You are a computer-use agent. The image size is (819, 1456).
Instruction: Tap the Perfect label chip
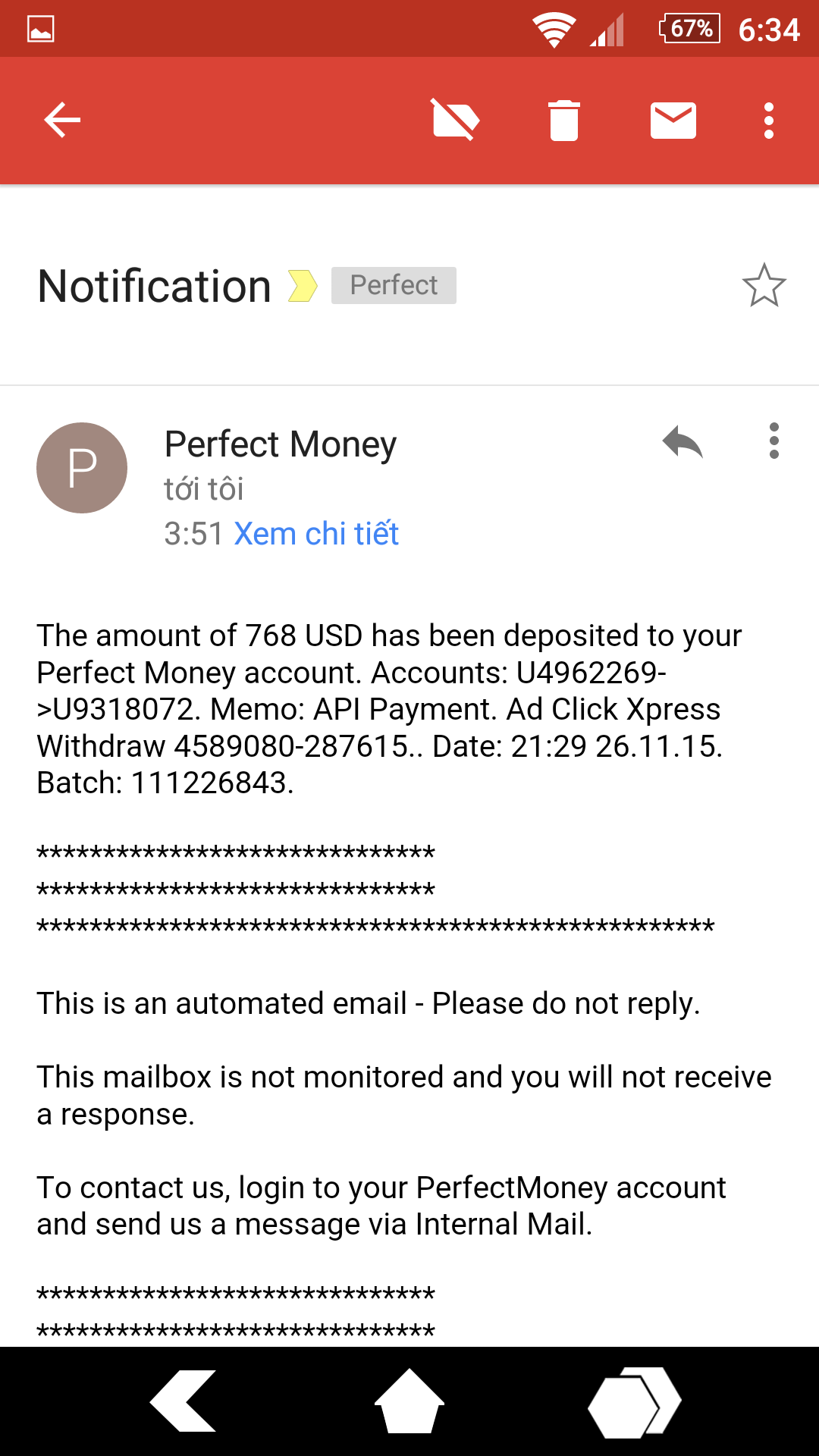[394, 286]
